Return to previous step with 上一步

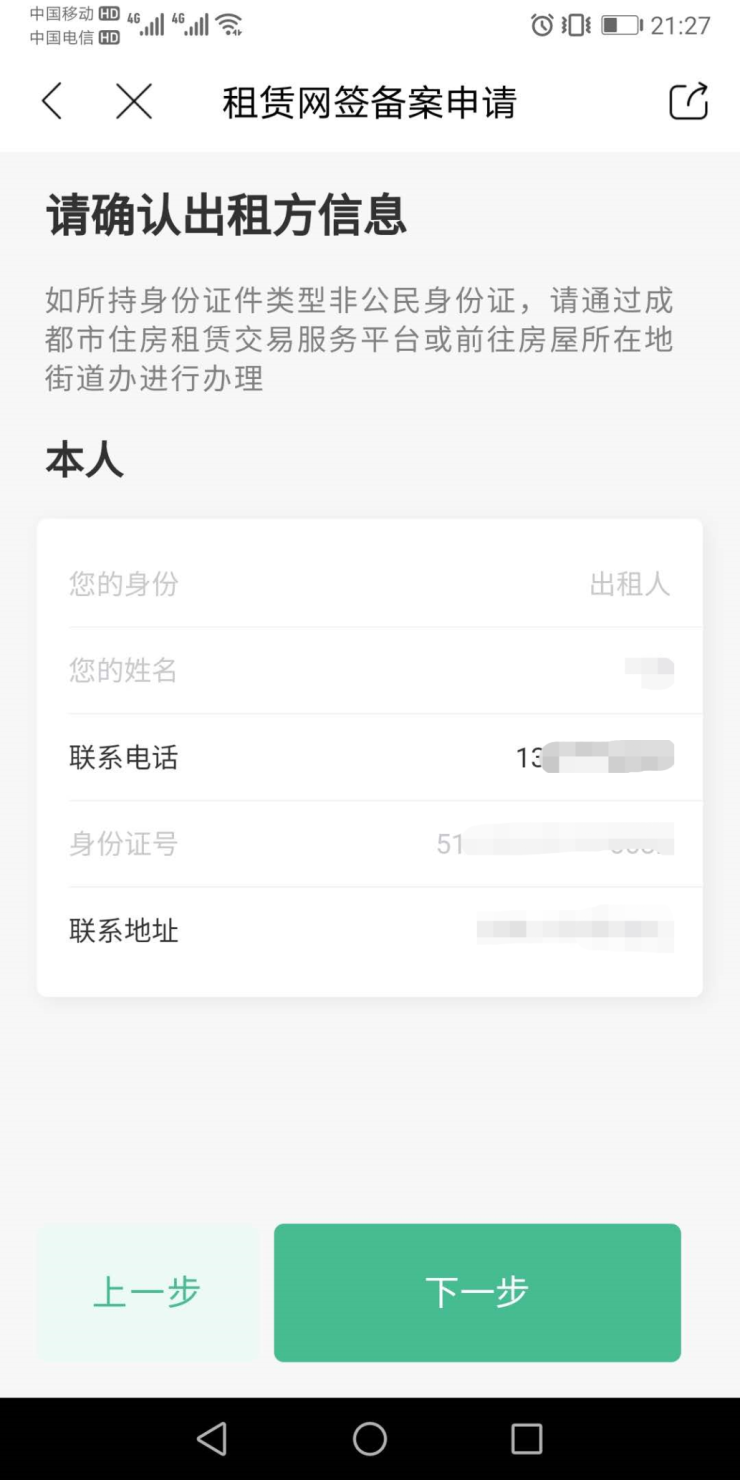coord(147,1292)
